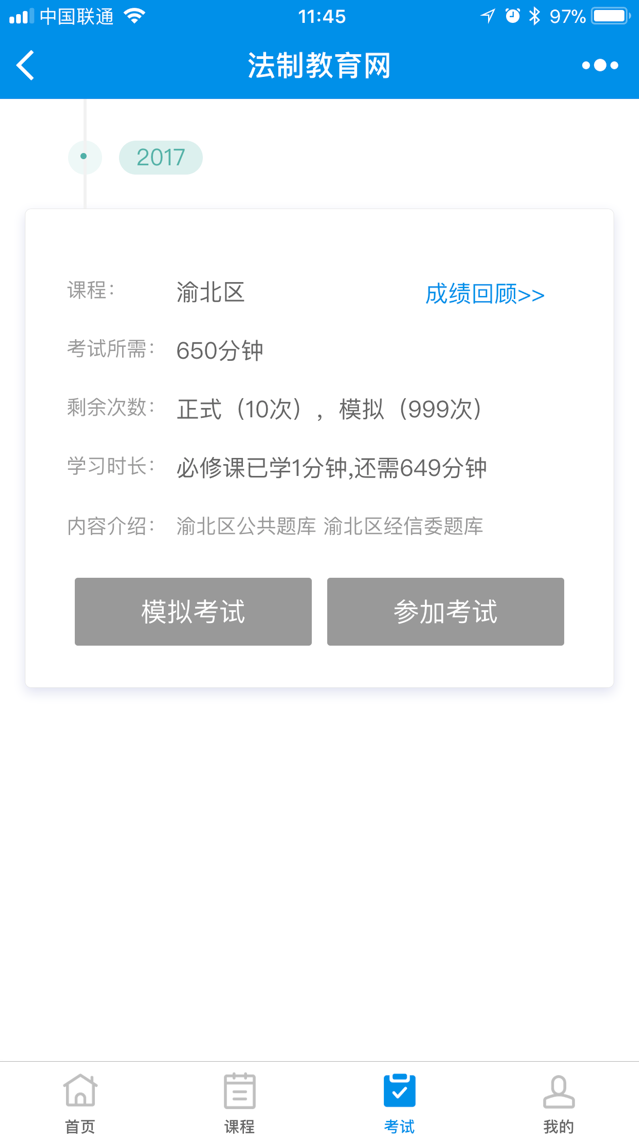Start the 模拟考试 mock exam

coord(193,611)
